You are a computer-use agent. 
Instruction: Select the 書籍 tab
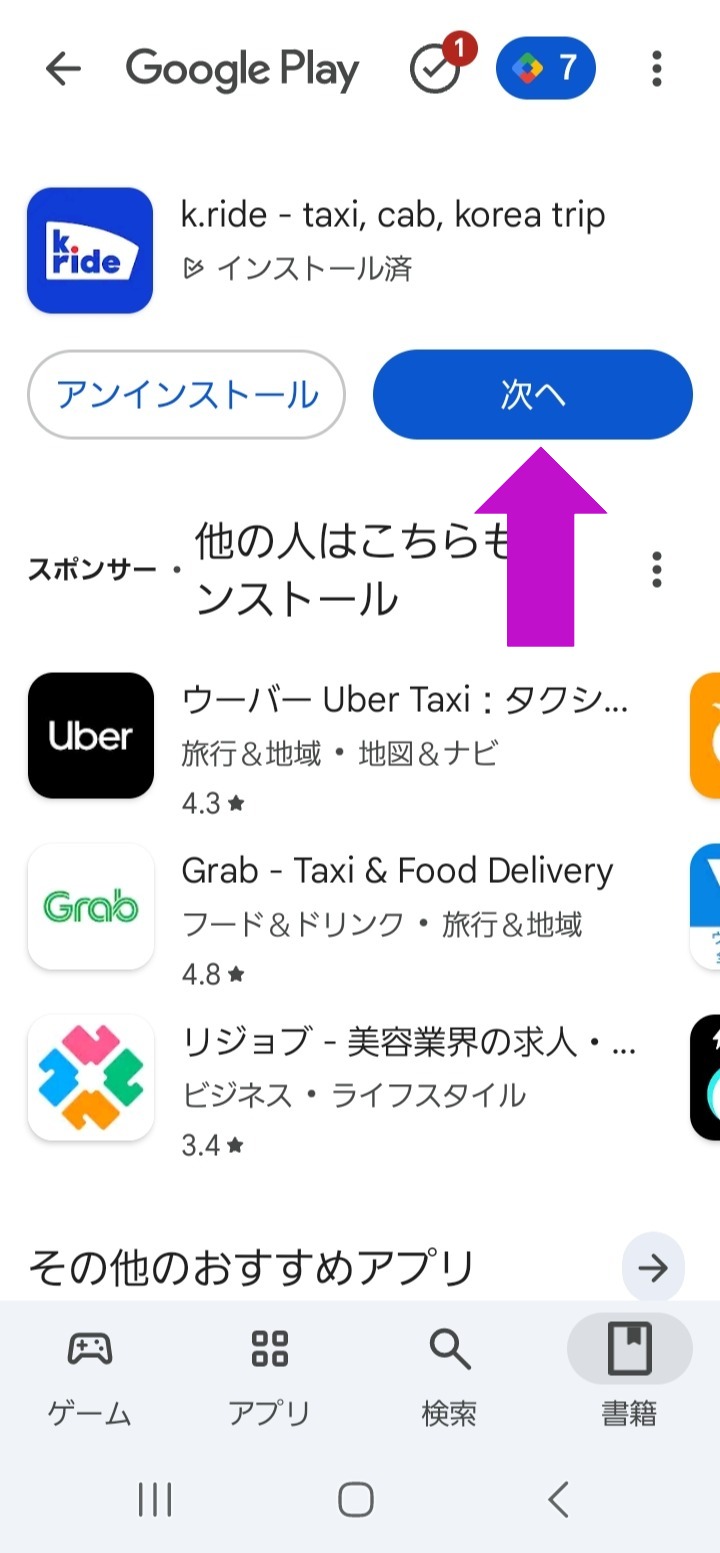click(x=630, y=1375)
